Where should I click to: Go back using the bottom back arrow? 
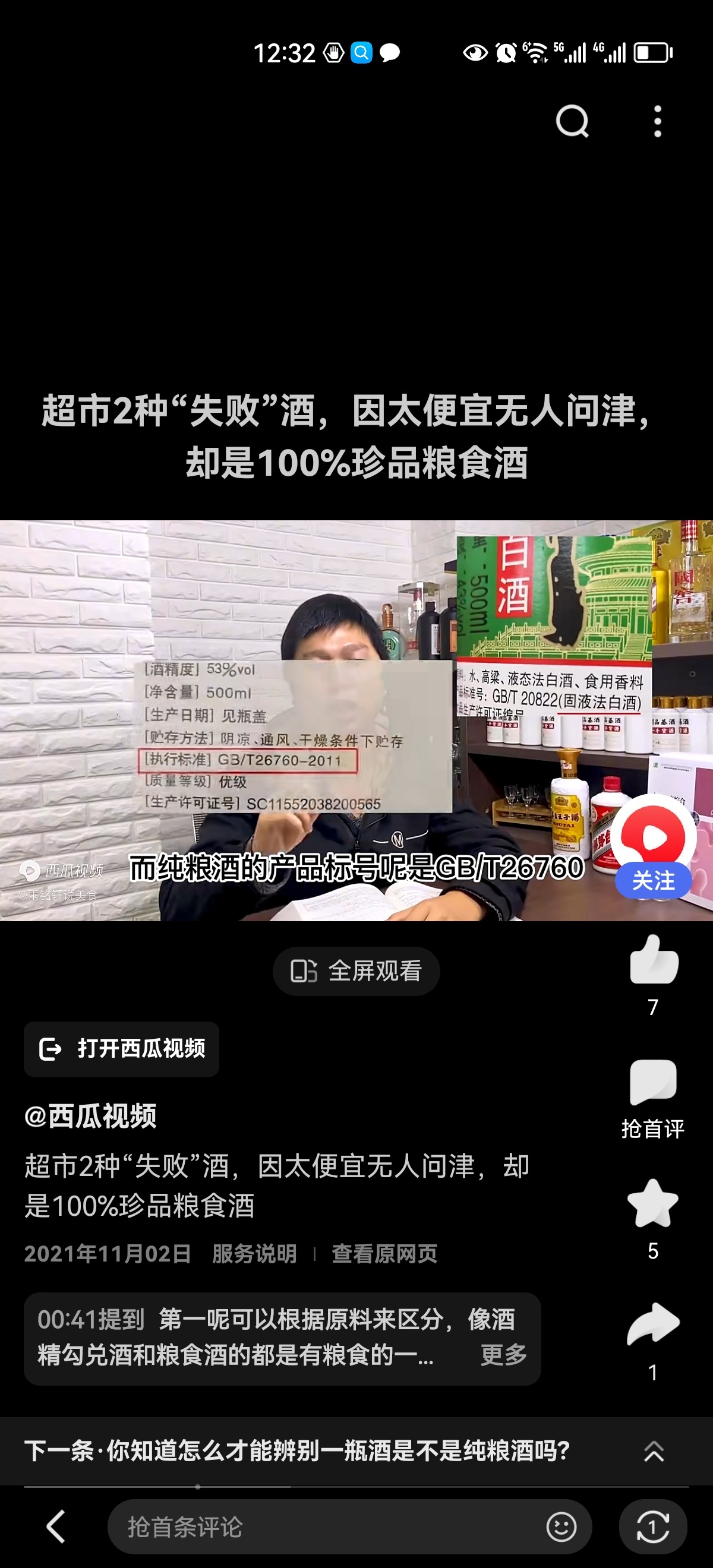pyautogui.click(x=56, y=1526)
